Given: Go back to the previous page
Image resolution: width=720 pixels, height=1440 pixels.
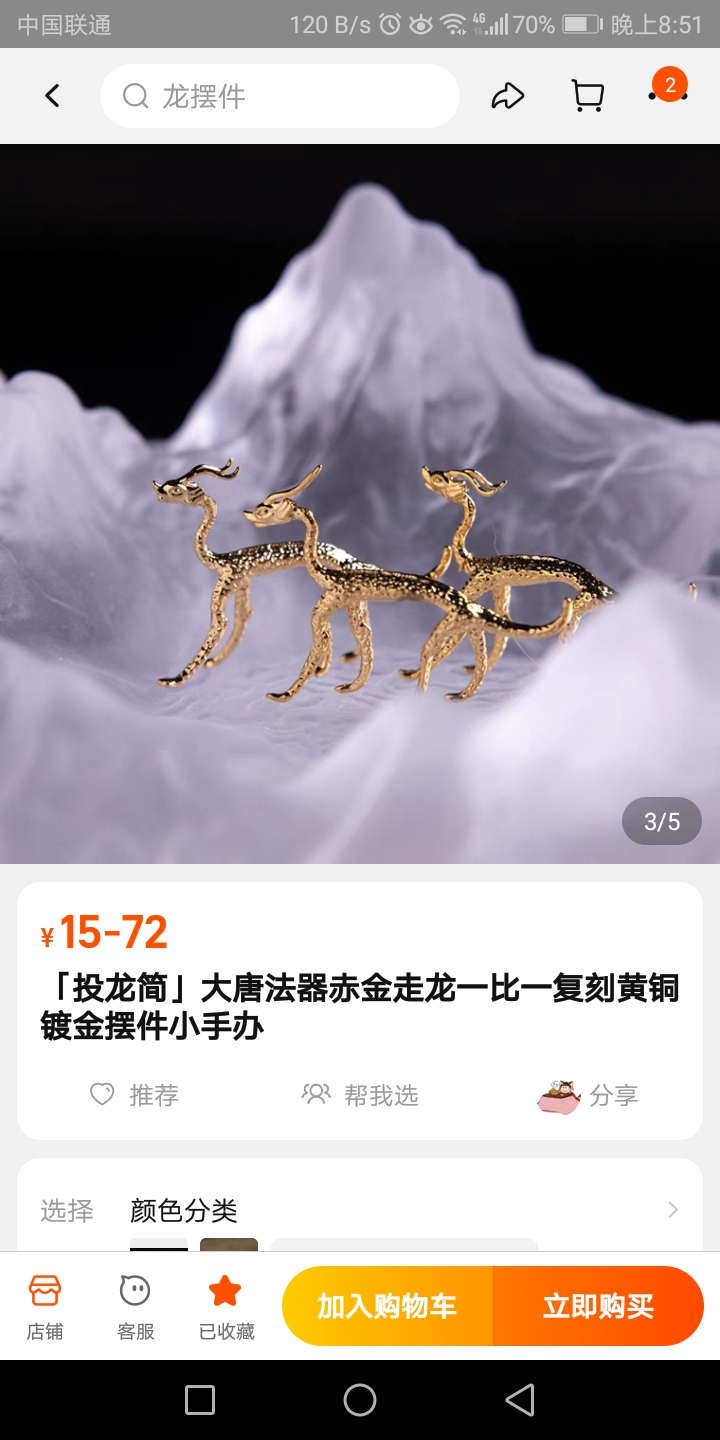Looking at the screenshot, I should (x=52, y=96).
